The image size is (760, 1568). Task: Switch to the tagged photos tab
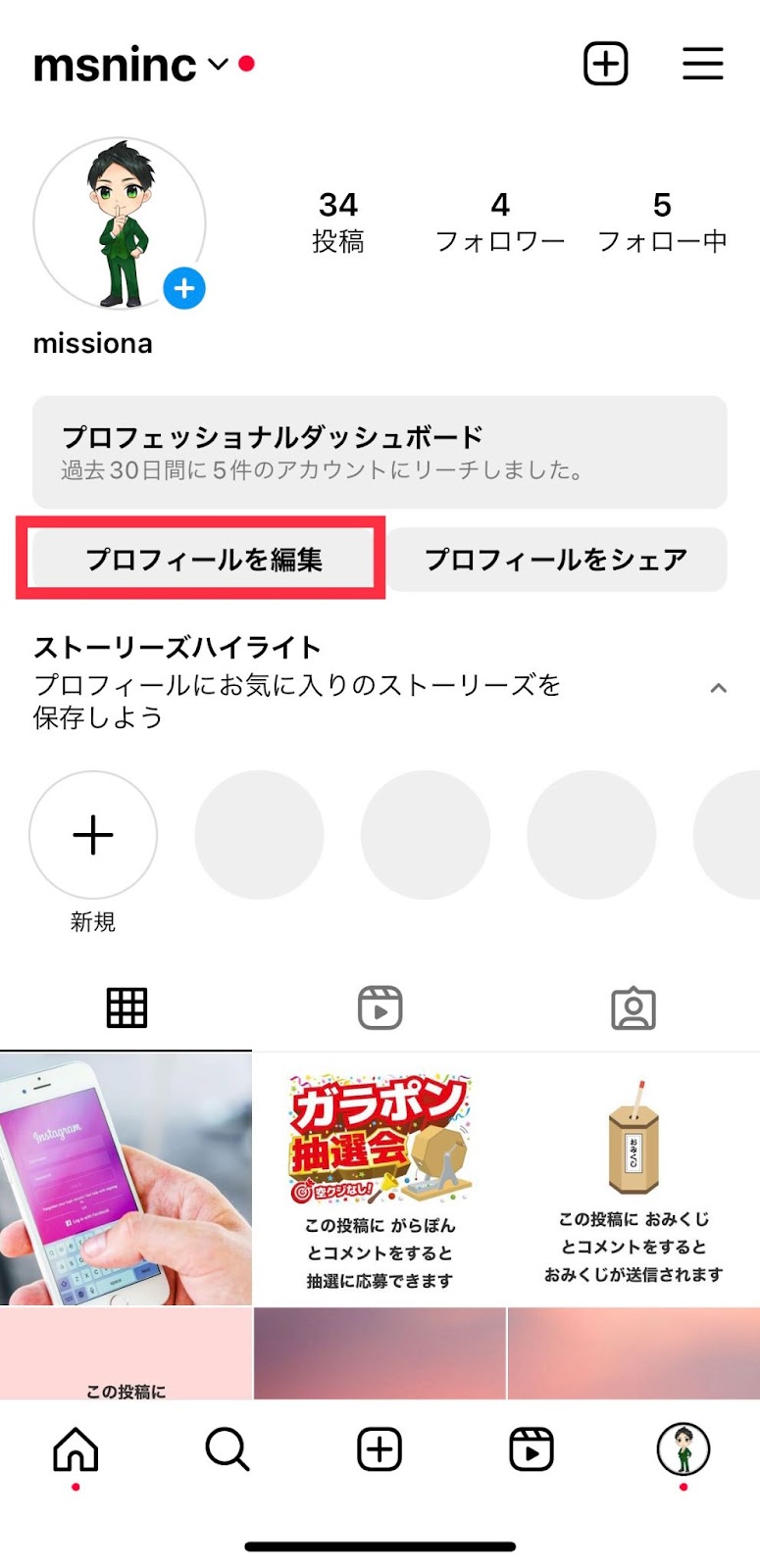click(633, 1007)
